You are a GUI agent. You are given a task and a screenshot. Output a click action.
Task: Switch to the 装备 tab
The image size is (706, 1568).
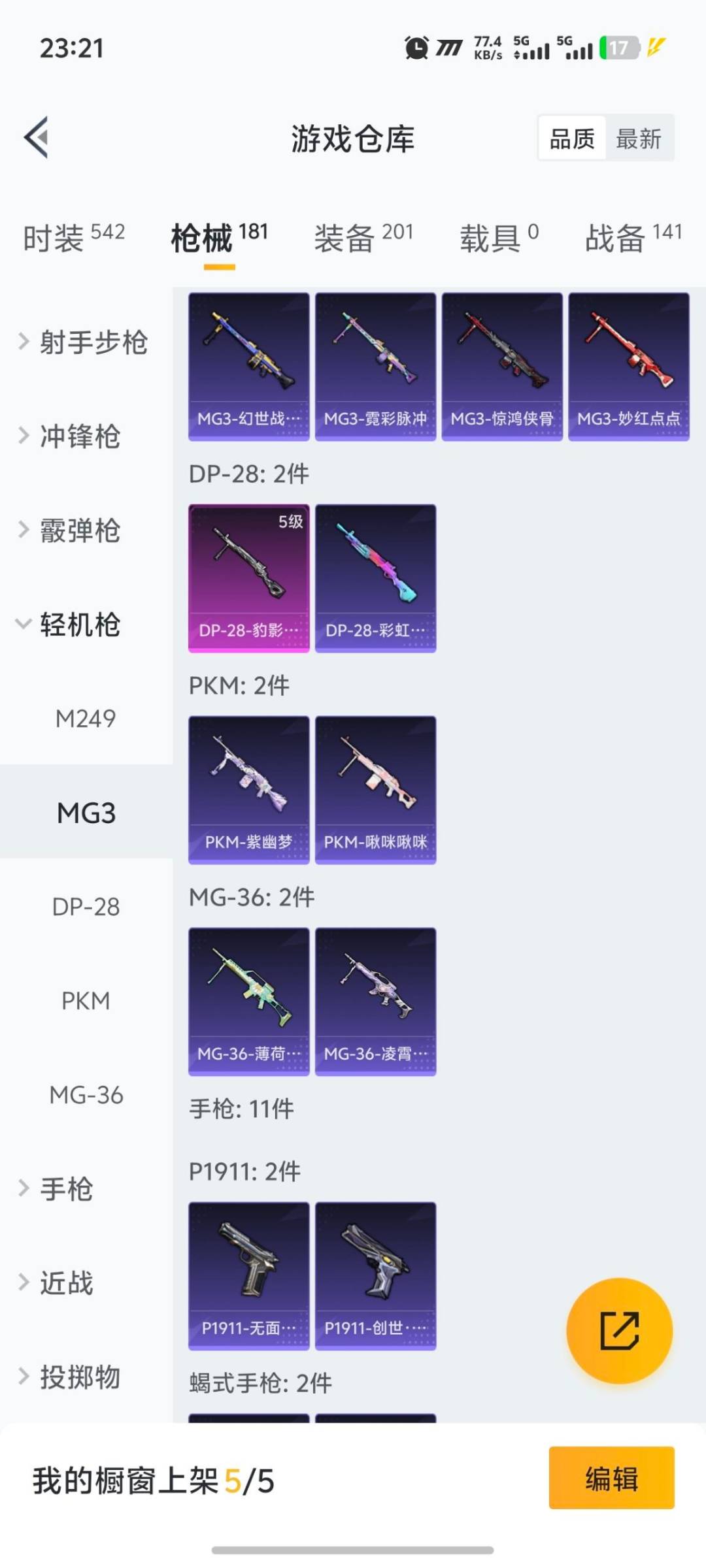(363, 237)
